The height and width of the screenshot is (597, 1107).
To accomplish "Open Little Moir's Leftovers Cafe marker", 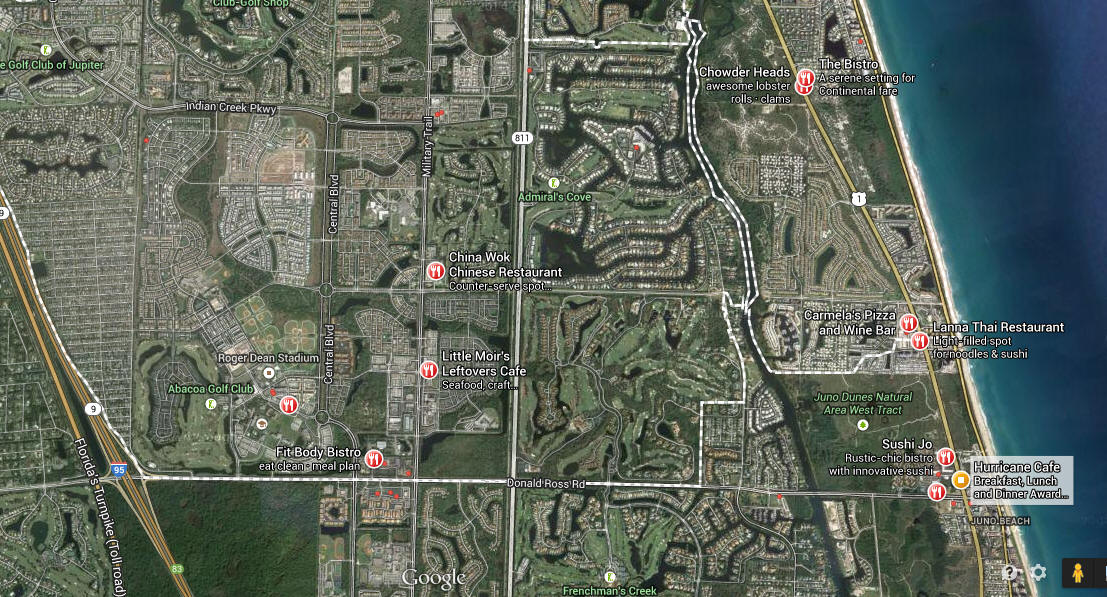I will (428, 369).
